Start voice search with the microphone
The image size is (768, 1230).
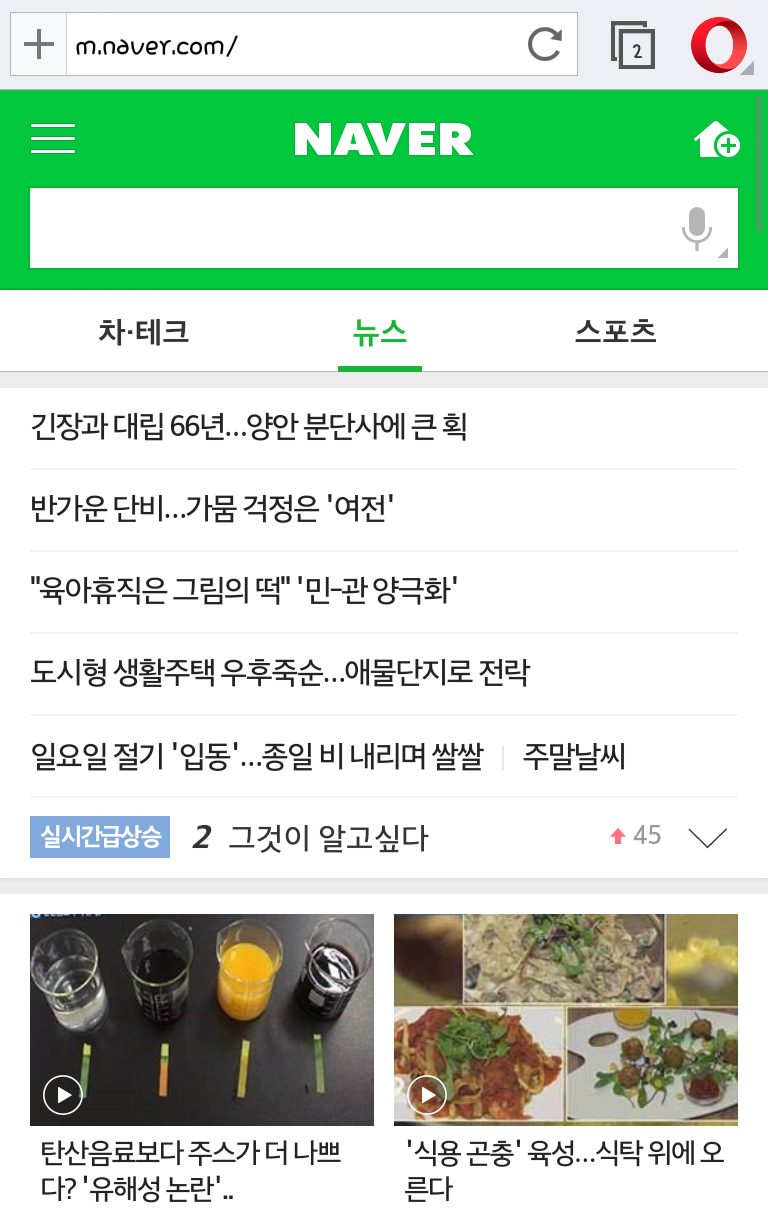697,228
